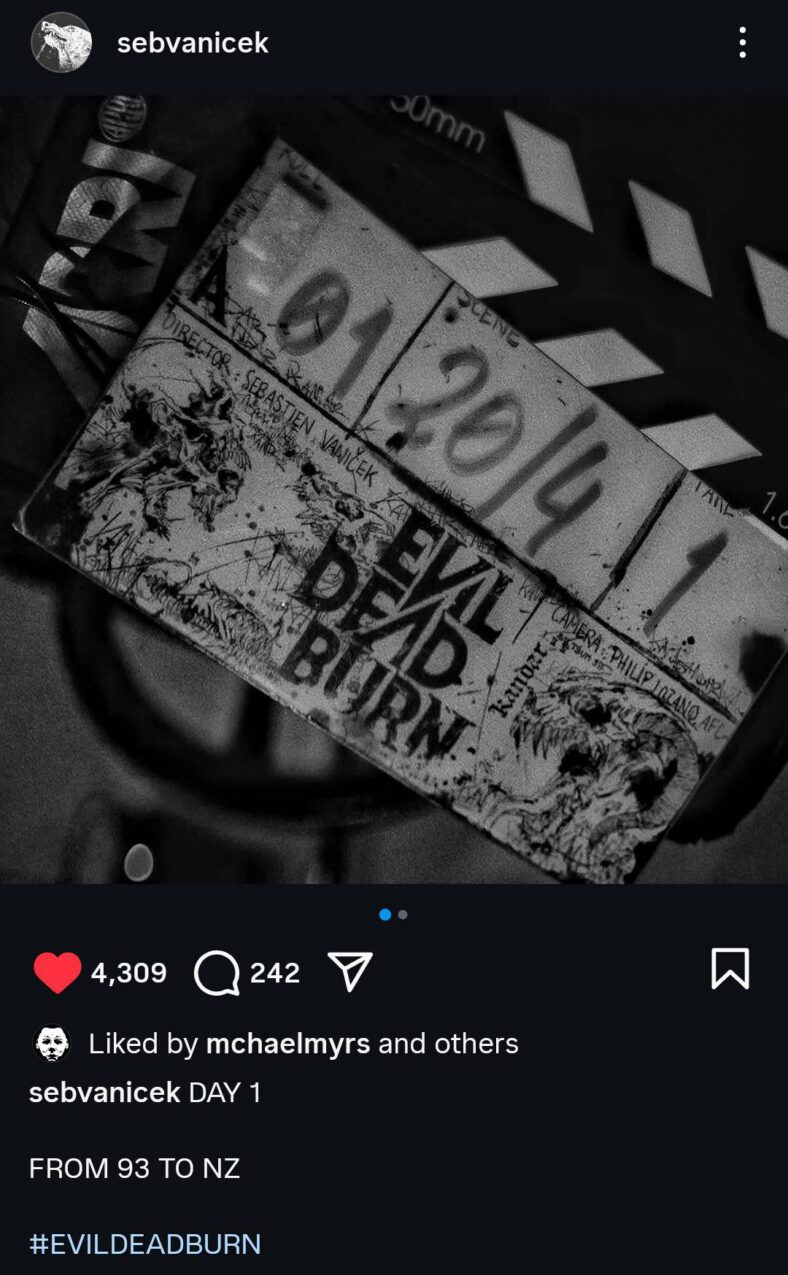The height and width of the screenshot is (1275, 788).
Task: Bookmark this Evil Dead Burn post
Action: [729, 969]
